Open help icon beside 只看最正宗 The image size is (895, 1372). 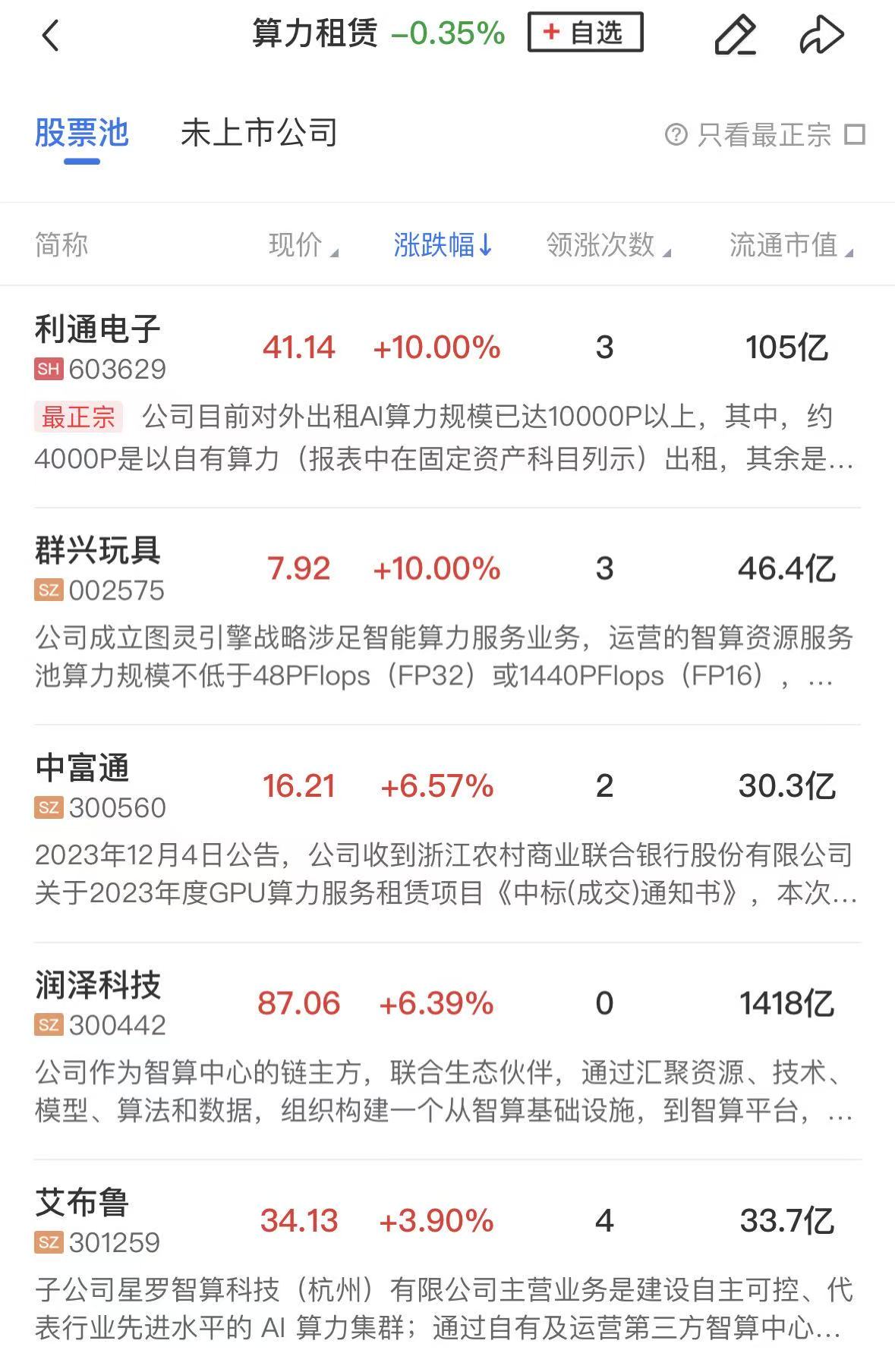point(675,135)
